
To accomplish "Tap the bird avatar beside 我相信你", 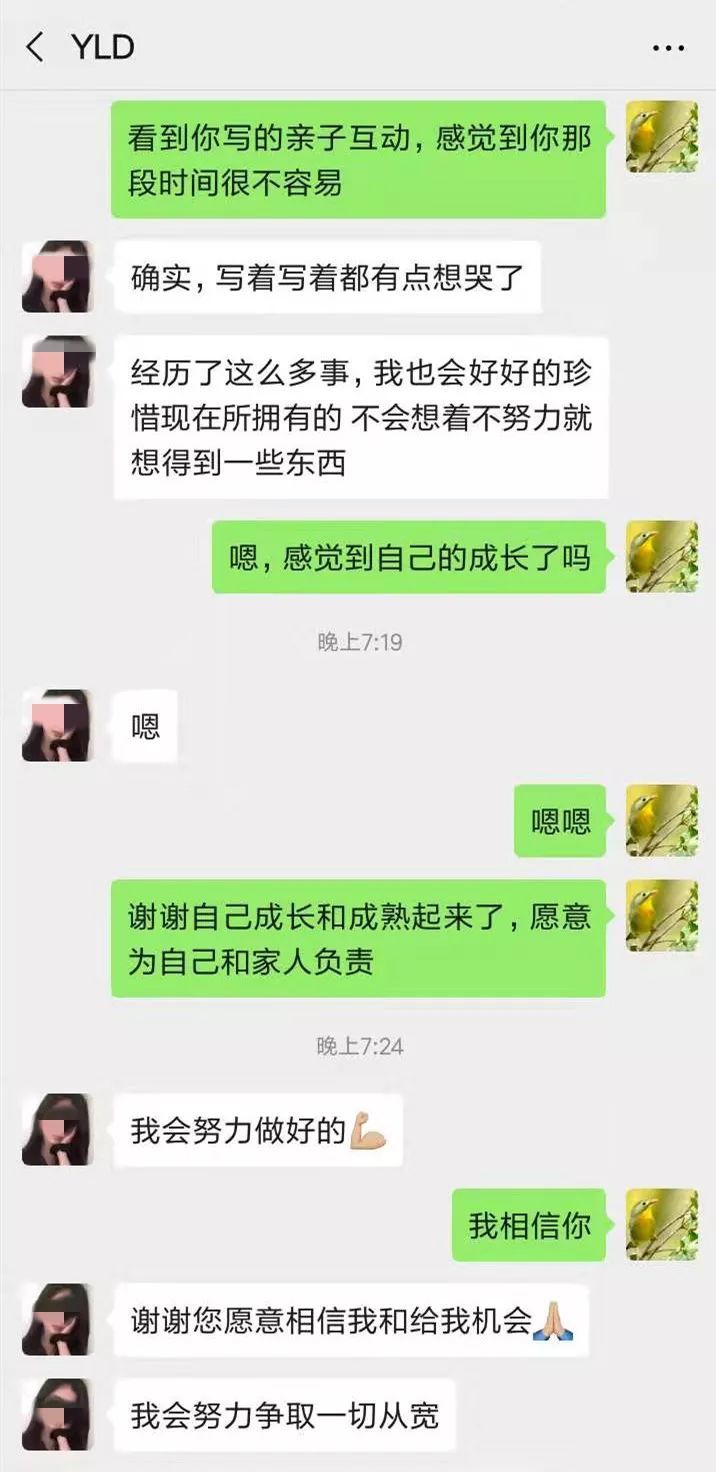I will [662, 1224].
